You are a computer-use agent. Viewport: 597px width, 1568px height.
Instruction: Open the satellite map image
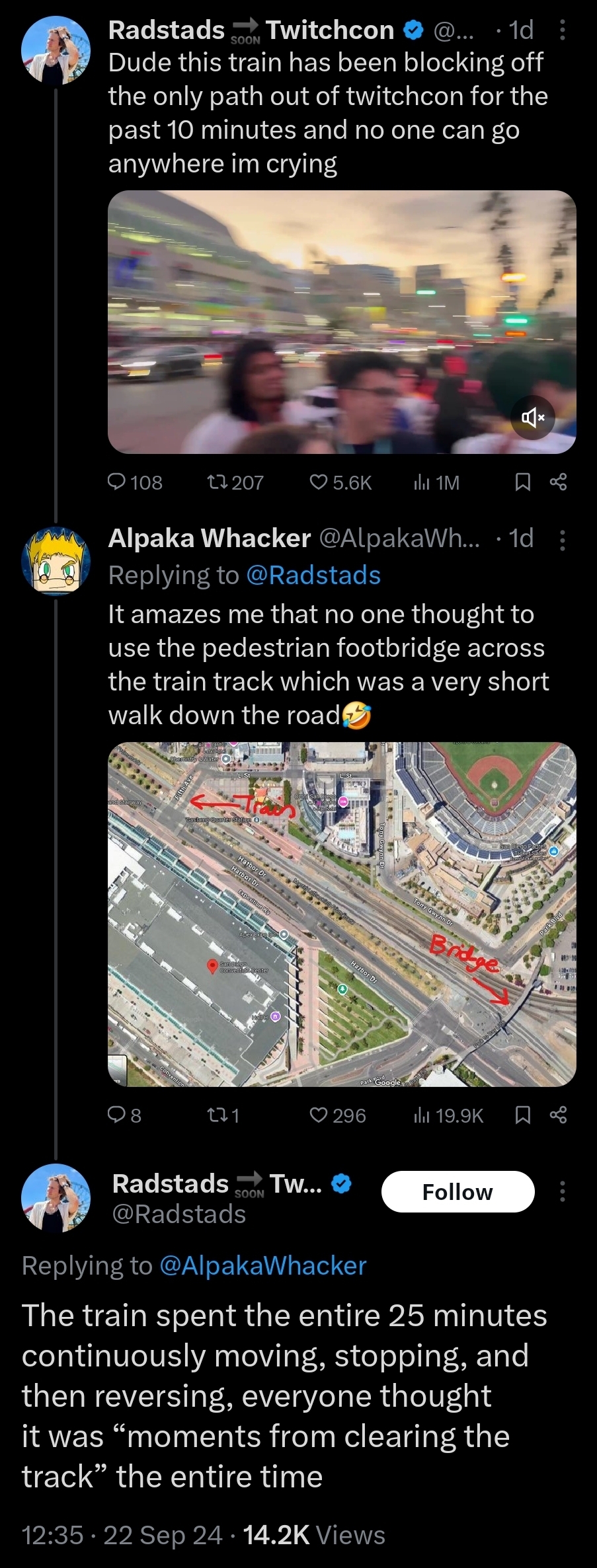341,914
